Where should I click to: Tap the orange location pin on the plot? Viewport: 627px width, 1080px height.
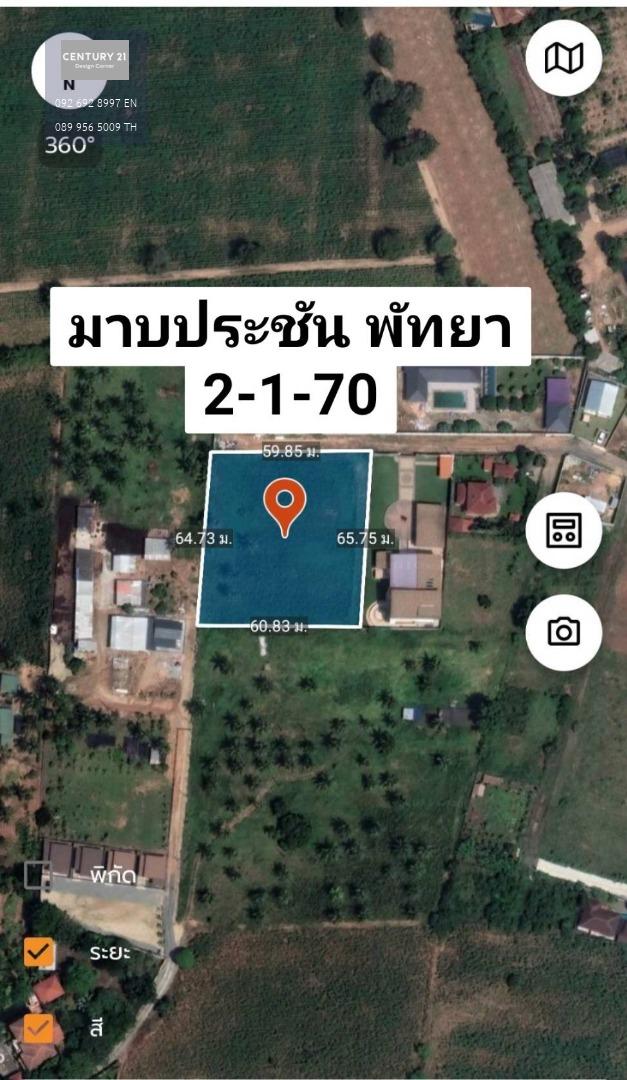[285, 508]
